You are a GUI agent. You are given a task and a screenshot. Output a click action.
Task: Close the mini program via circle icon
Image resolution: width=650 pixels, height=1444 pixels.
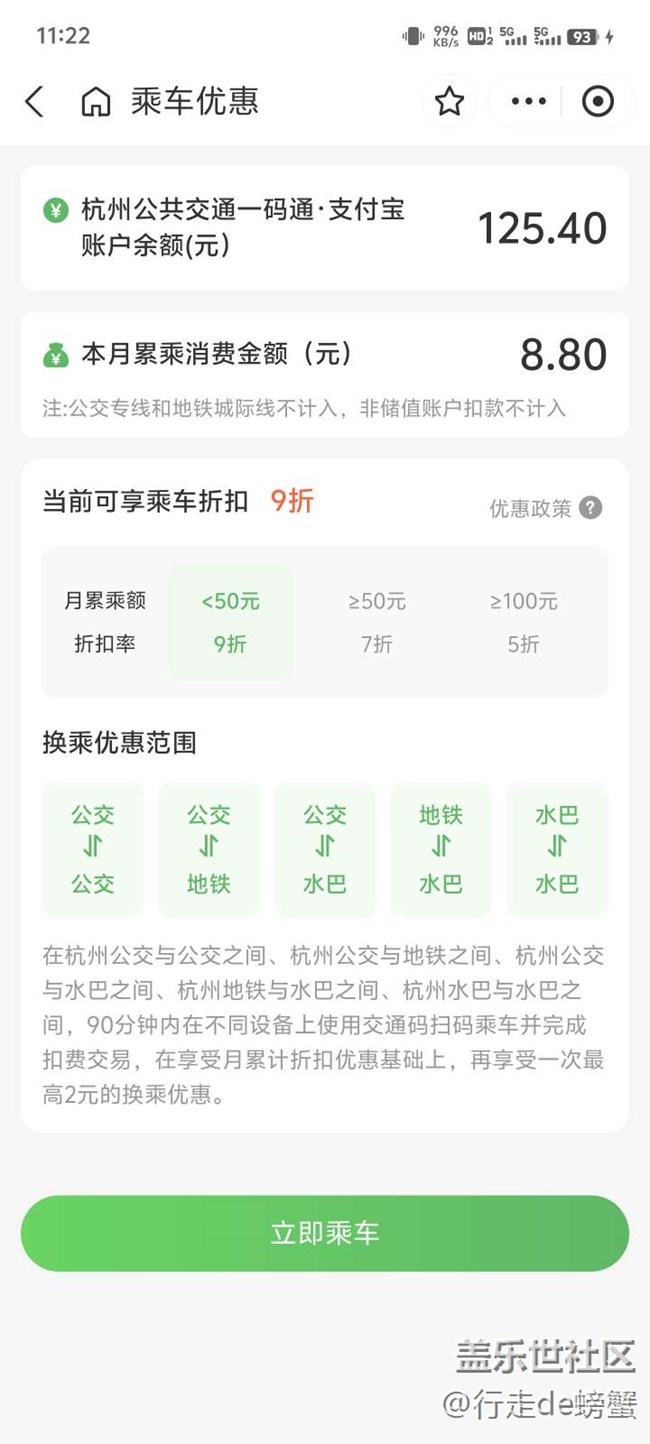(x=597, y=101)
